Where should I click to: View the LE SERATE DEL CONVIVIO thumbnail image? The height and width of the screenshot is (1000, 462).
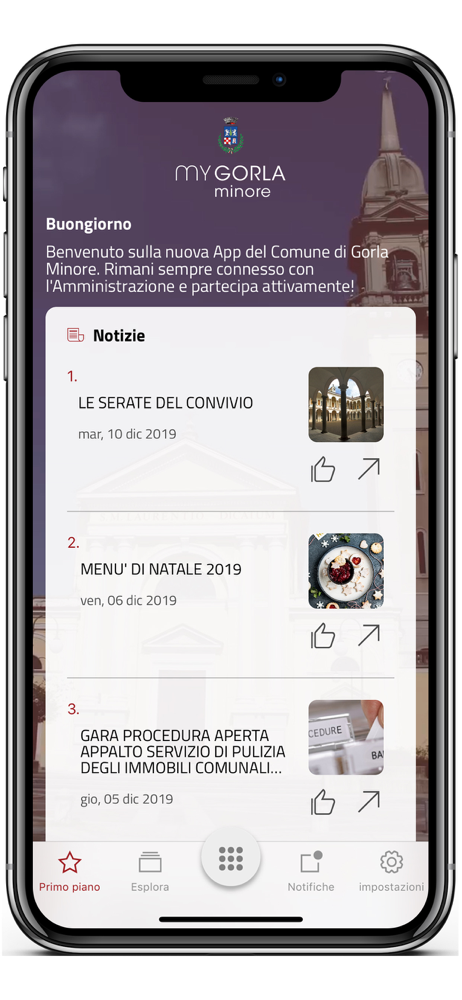(346, 404)
